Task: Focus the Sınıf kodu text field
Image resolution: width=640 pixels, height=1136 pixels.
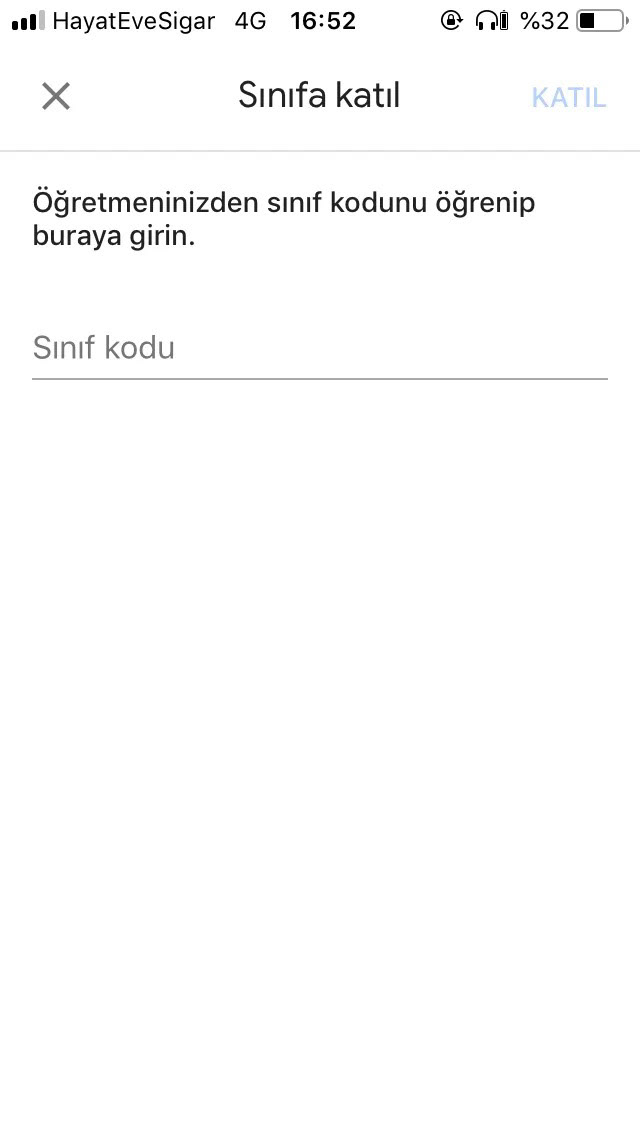Action: point(320,349)
